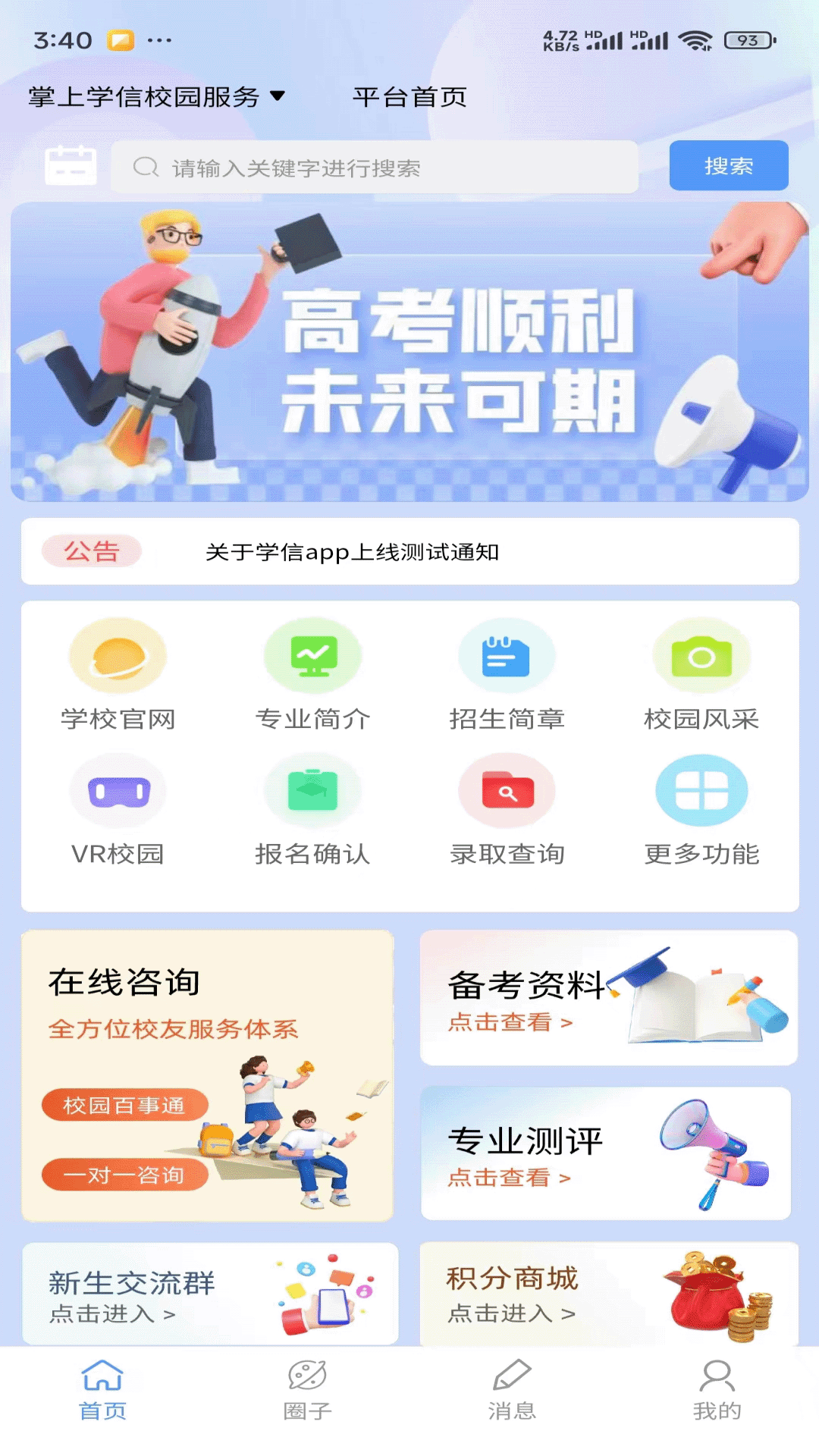Open the 报名确认 icon
This screenshot has height=1456, width=819.
[313, 790]
